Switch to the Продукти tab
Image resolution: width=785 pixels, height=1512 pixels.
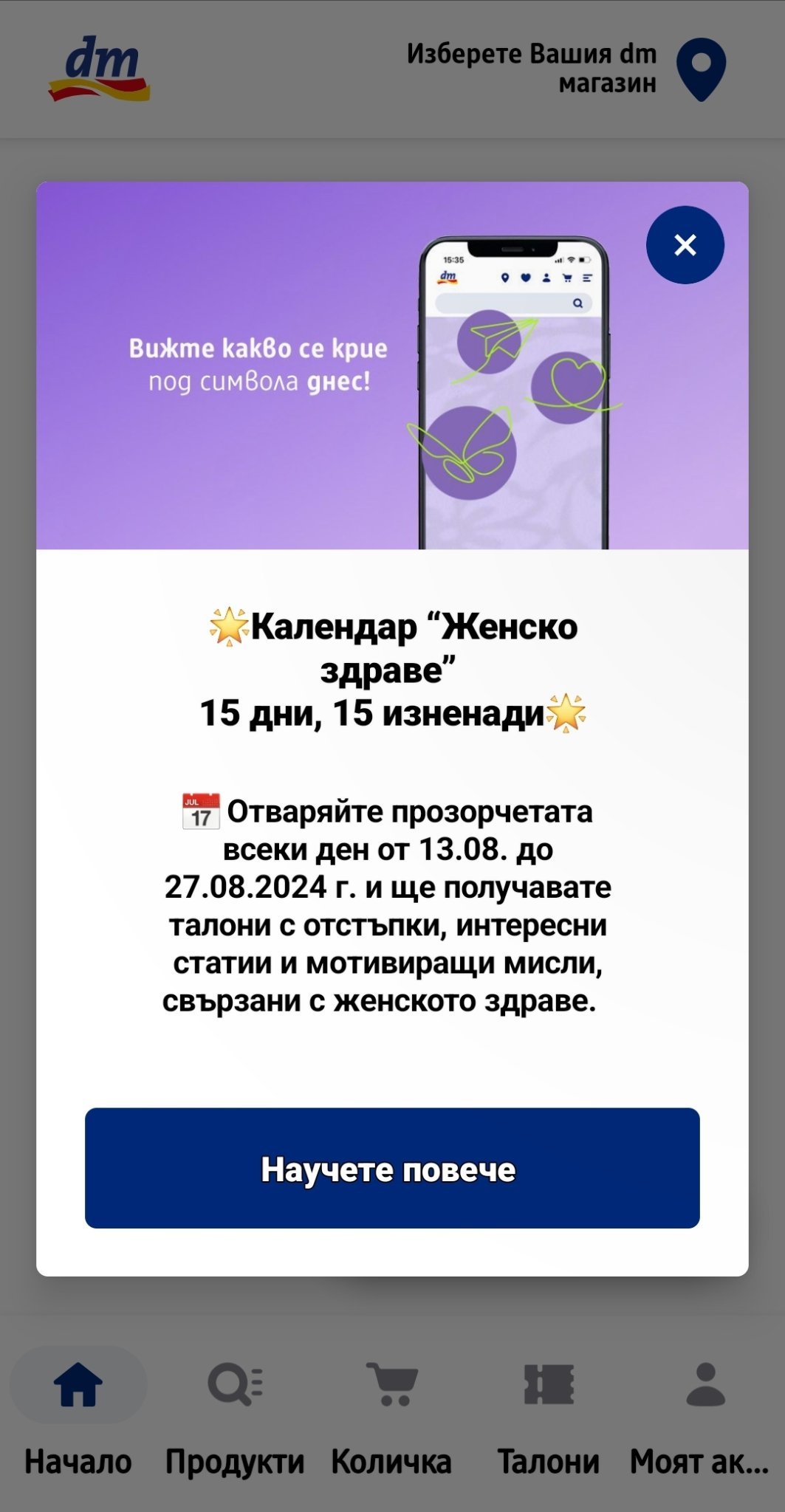pos(235,1414)
